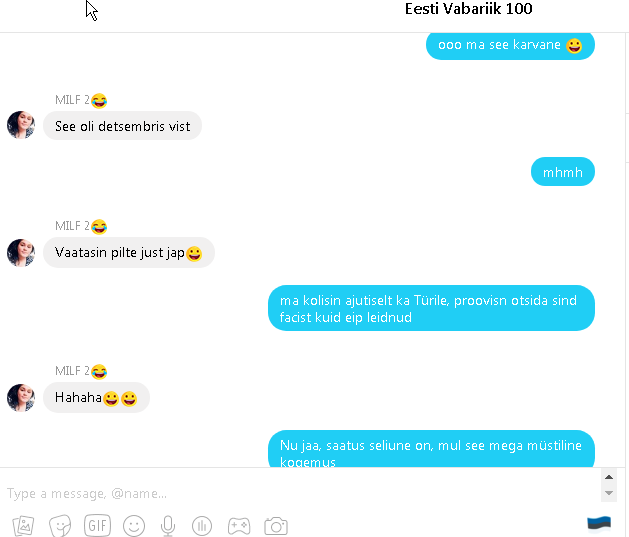This screenshot has height=537, width=629.
Task: Record a voice message with the microphone
Action: (168, 526)
